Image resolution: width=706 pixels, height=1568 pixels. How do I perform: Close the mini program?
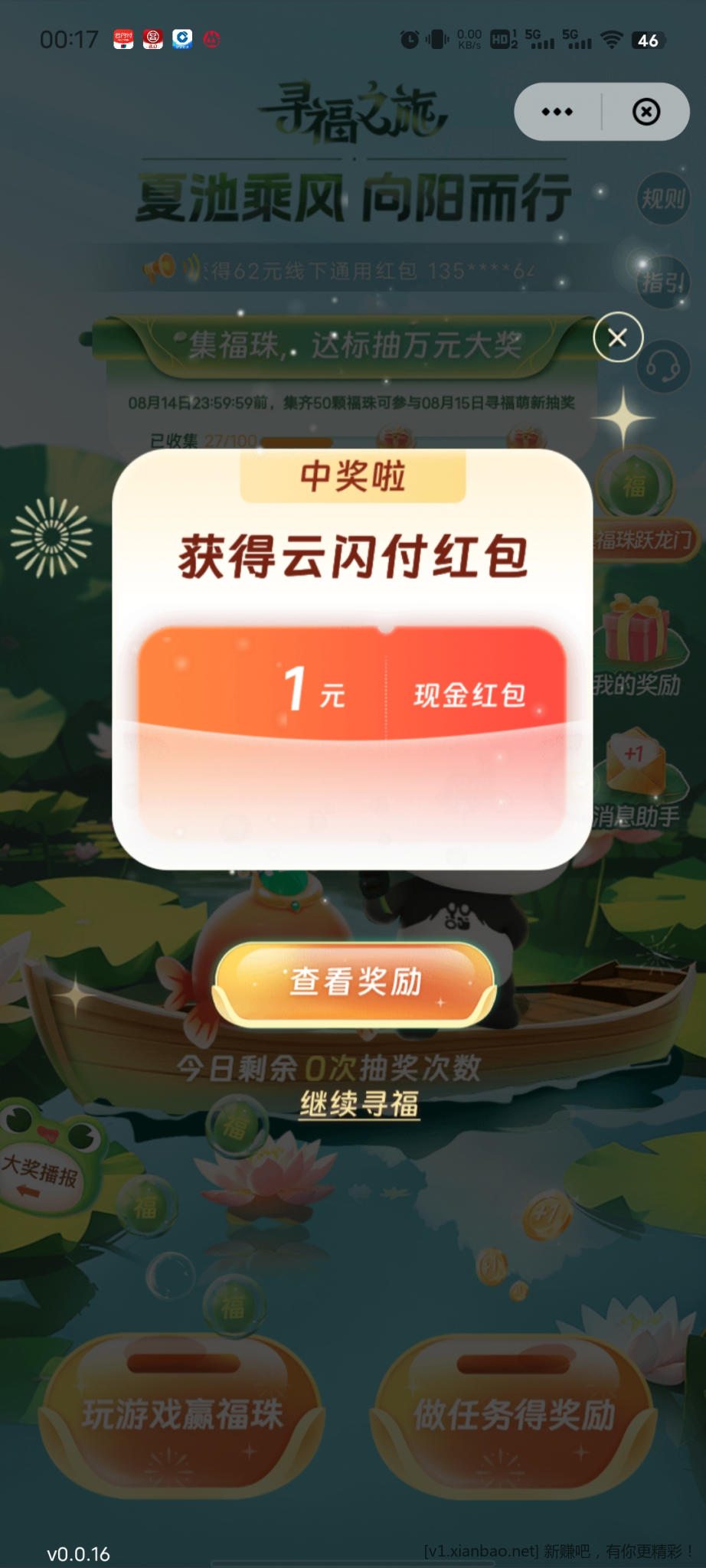[x=646, y=112]
